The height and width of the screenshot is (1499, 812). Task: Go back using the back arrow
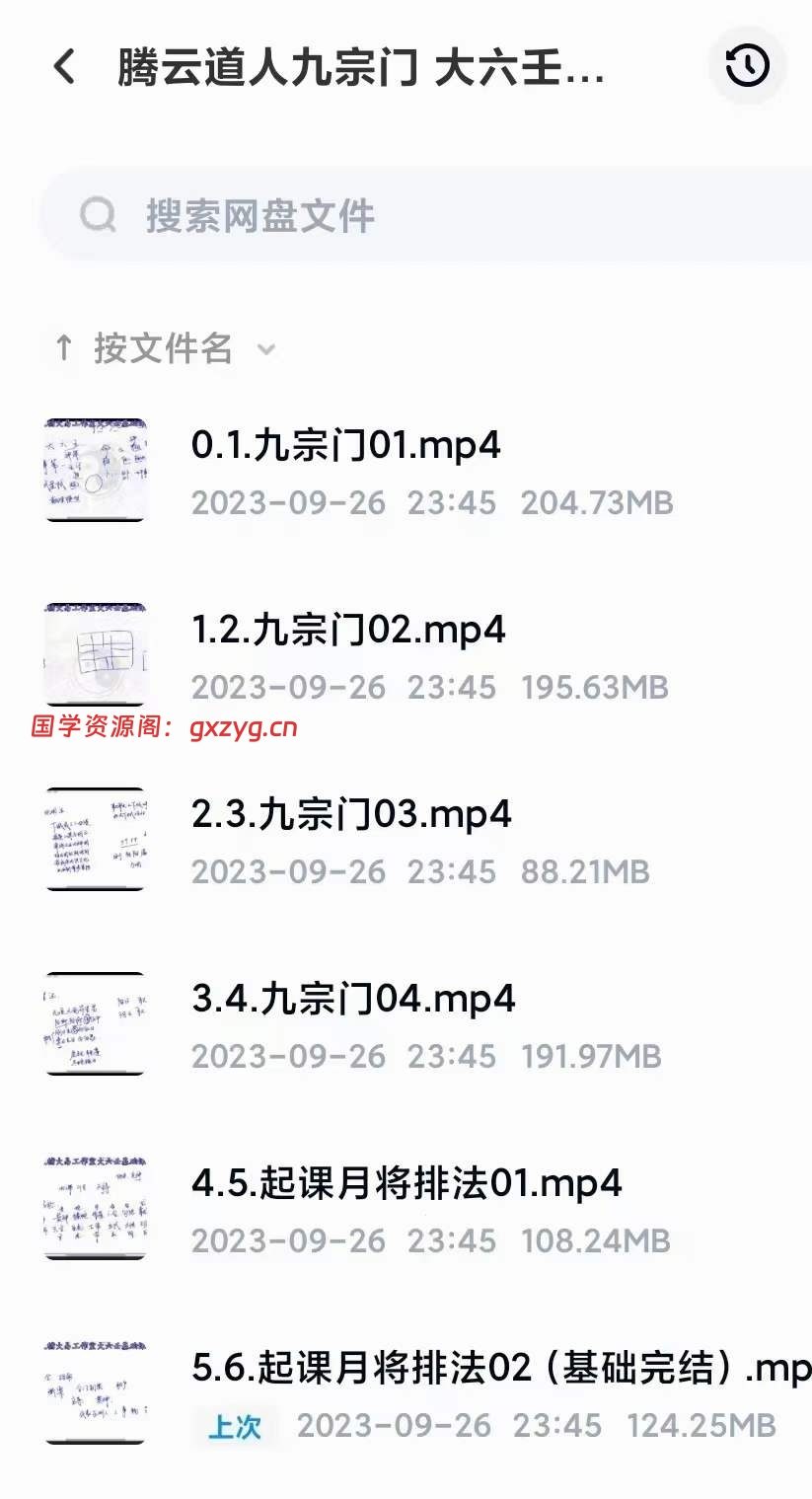(x=64, y=67)
